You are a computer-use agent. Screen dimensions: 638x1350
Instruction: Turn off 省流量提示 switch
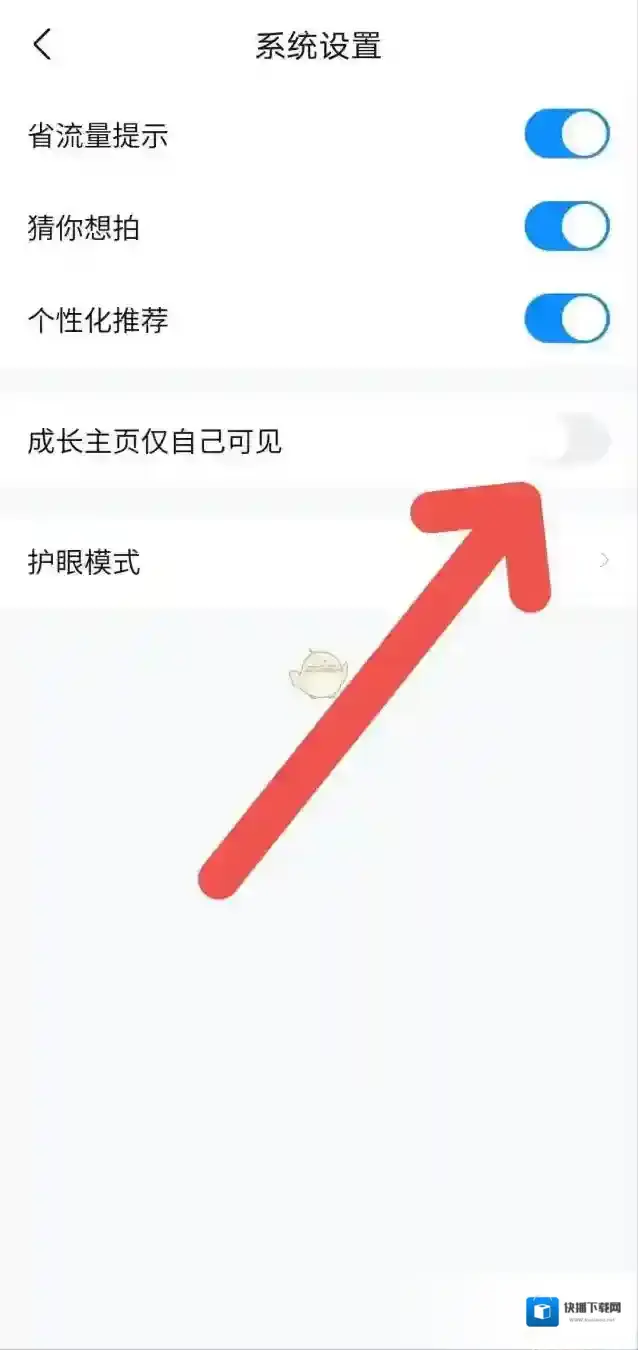click(x=566, y=135)
